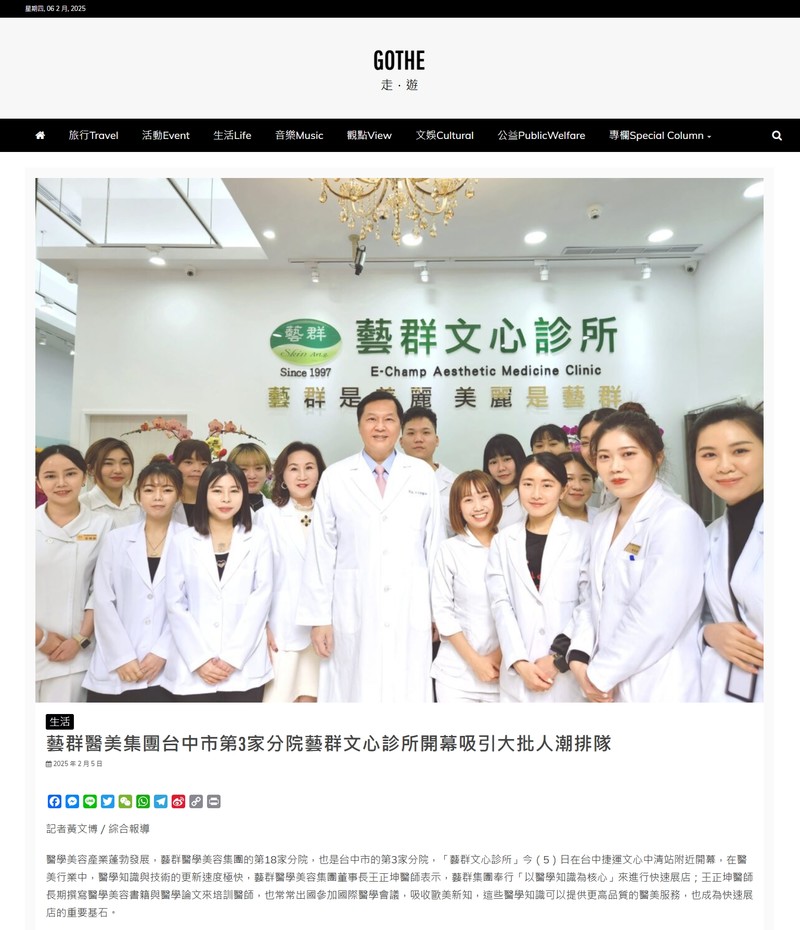Screen dimensions: 800x930
Task: Switch to the 生活Life section
Action: pos(232,136)
